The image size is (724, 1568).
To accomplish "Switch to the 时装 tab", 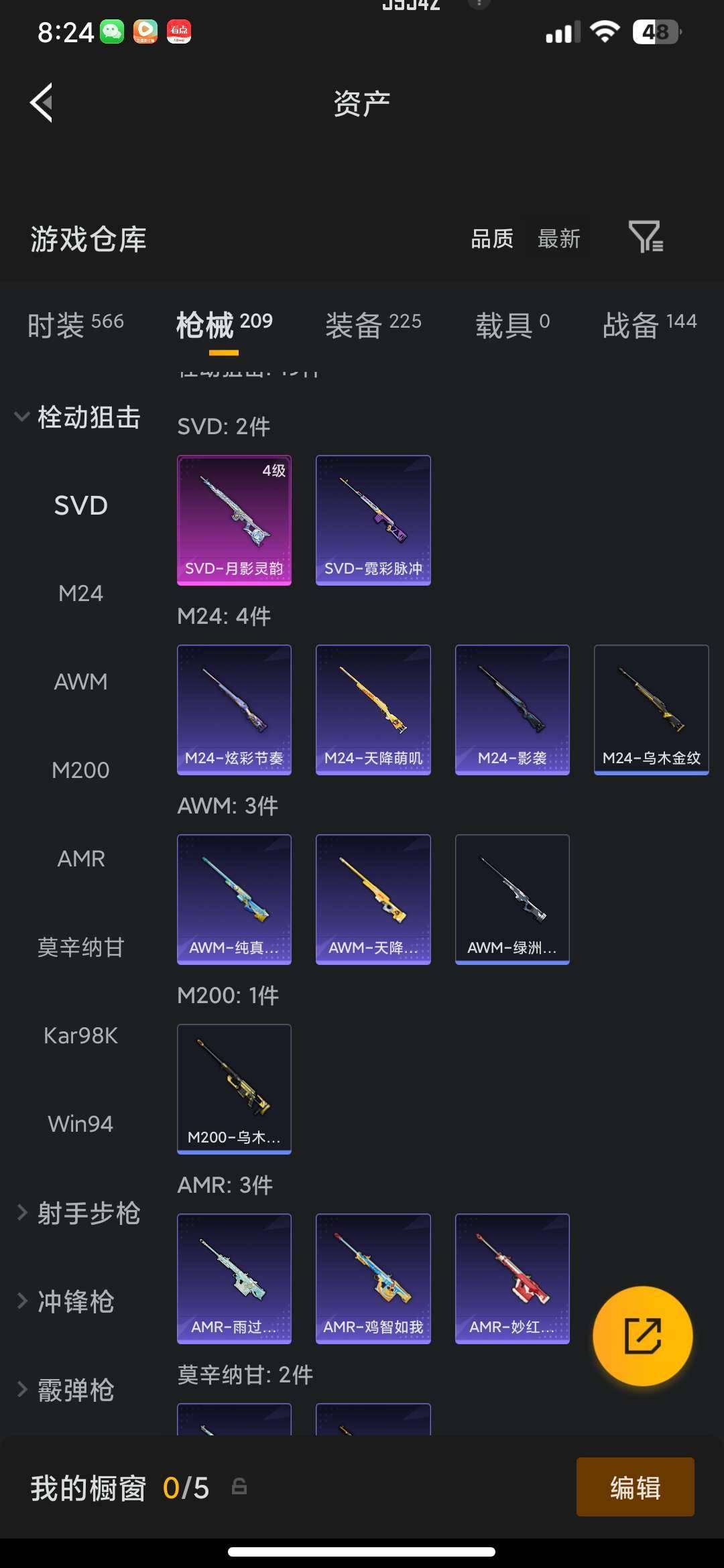I will coord(75,325).
